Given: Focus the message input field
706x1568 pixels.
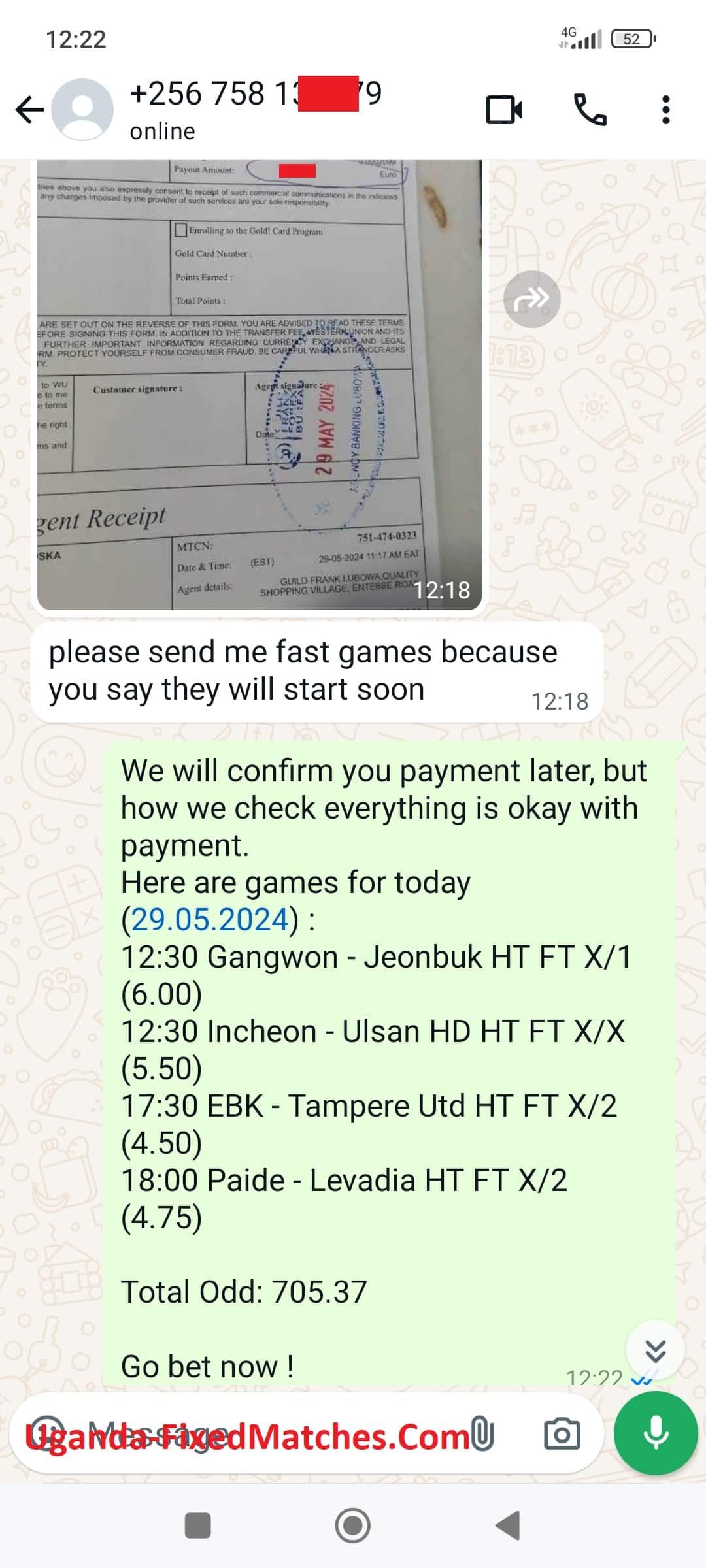Looking at the screenshot, I should point(261,1435).
